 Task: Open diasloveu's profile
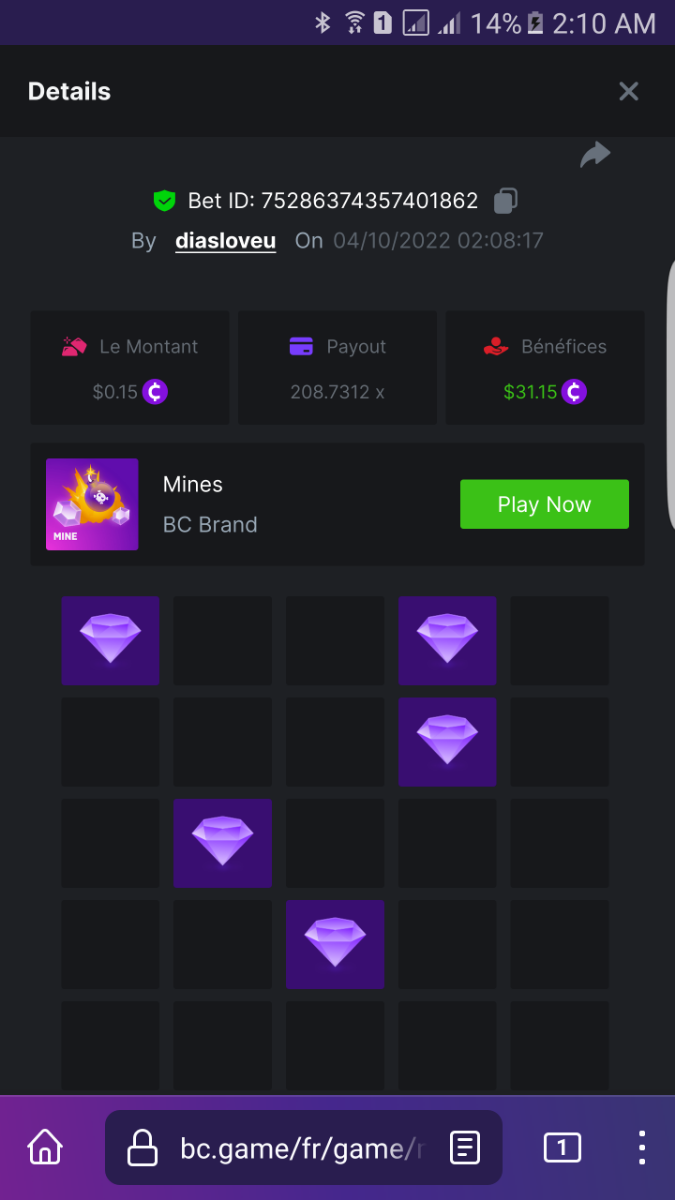point(225,241)
